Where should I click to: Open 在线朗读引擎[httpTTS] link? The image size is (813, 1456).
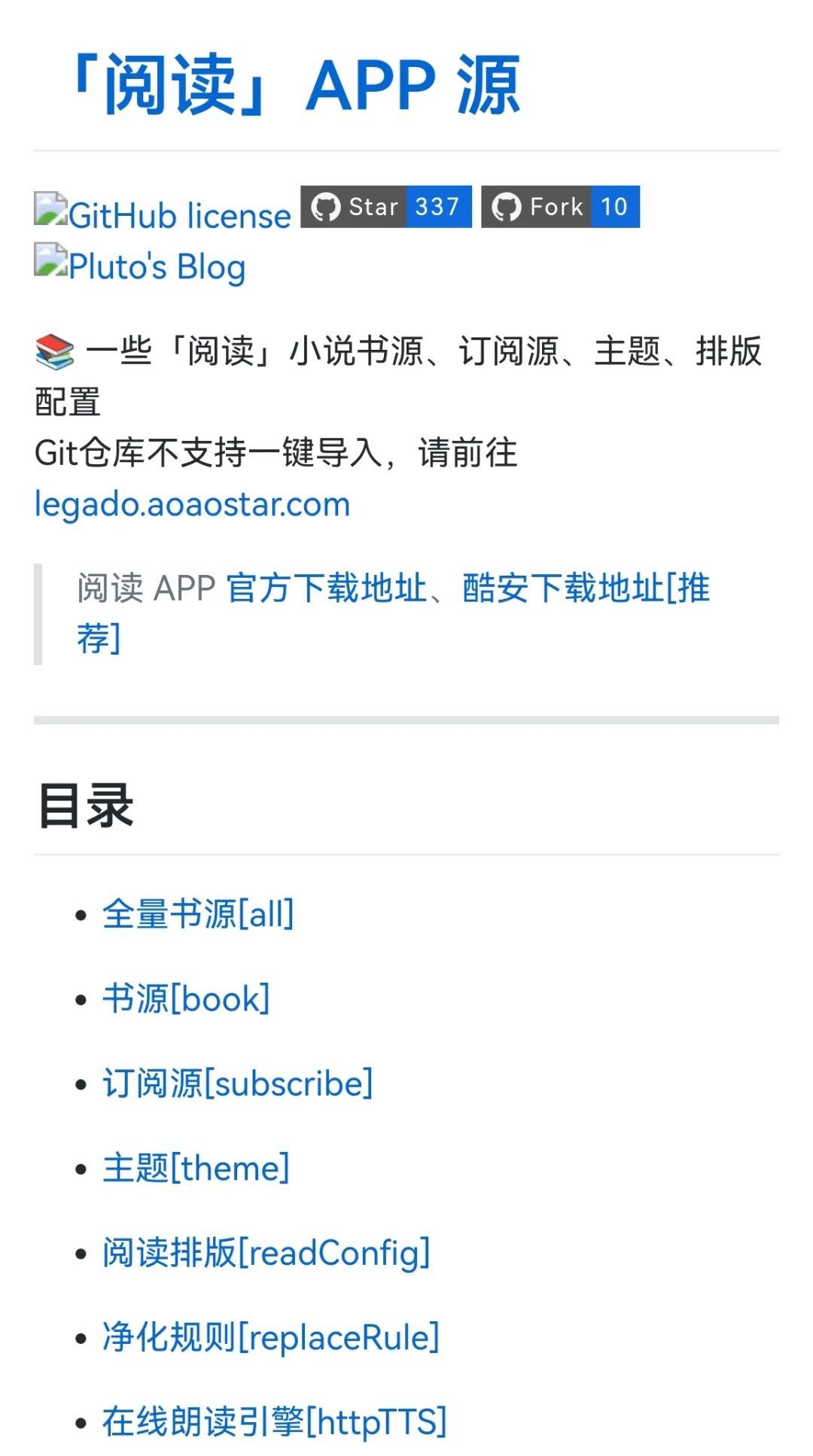point(274,1422)
